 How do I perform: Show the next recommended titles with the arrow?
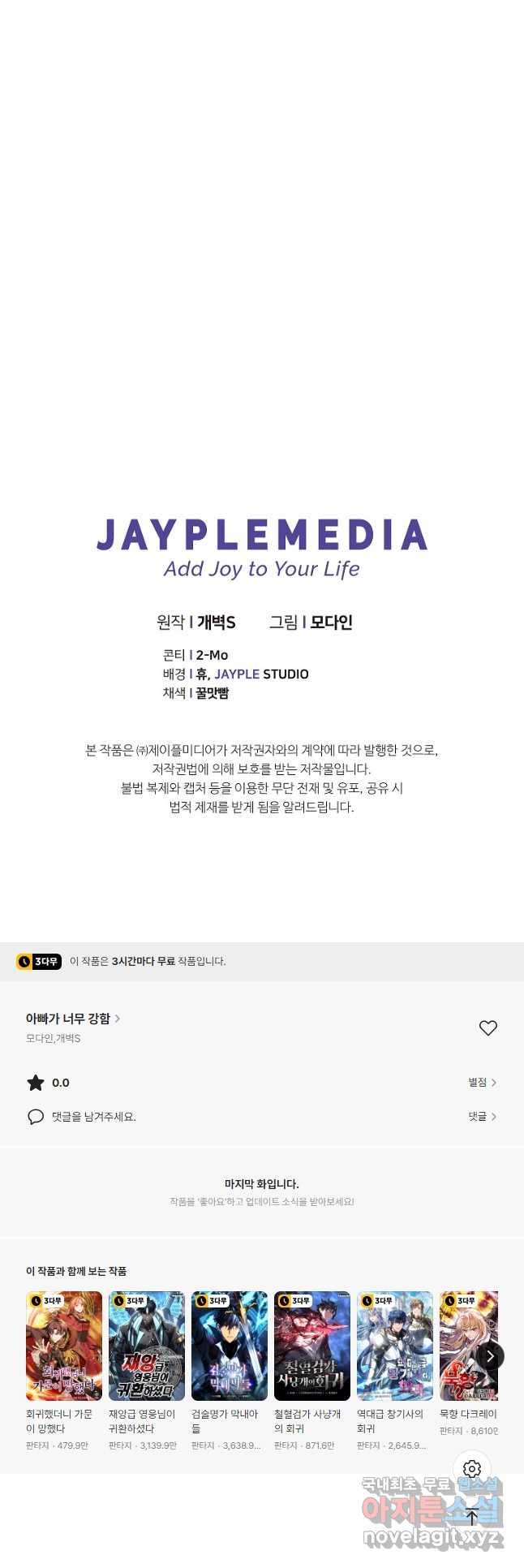pyautogui.click(x=490, y=1356)
